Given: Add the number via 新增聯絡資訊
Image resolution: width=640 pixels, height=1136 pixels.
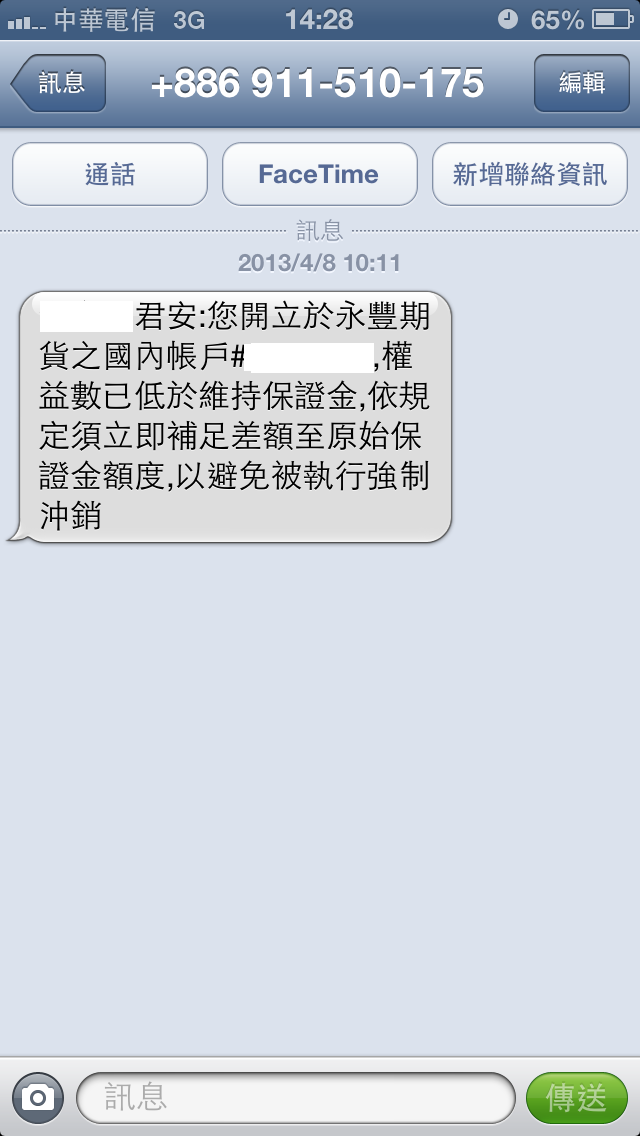Looking at the screenshot, I should point(529,175).
